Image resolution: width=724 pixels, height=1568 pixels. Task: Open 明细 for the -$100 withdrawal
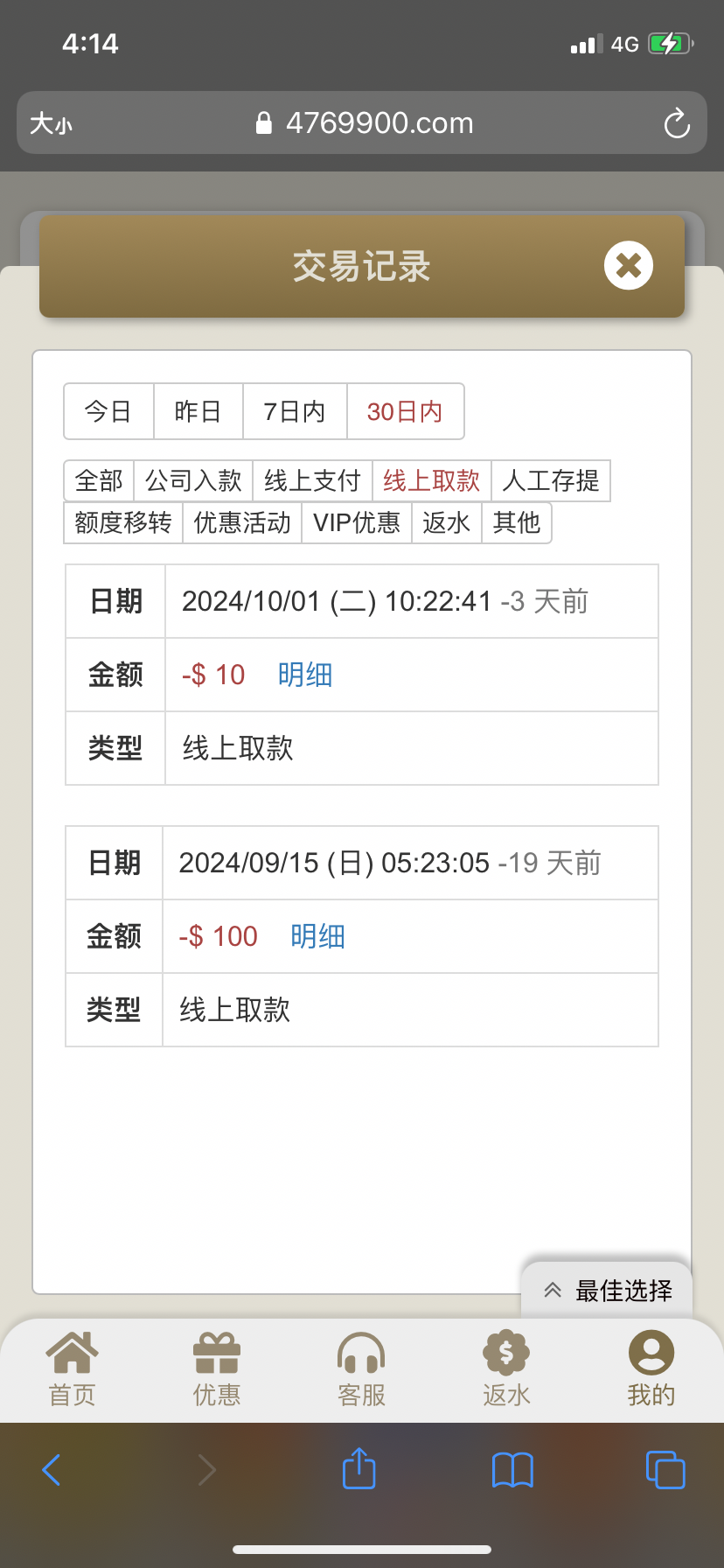coord(317,936)
